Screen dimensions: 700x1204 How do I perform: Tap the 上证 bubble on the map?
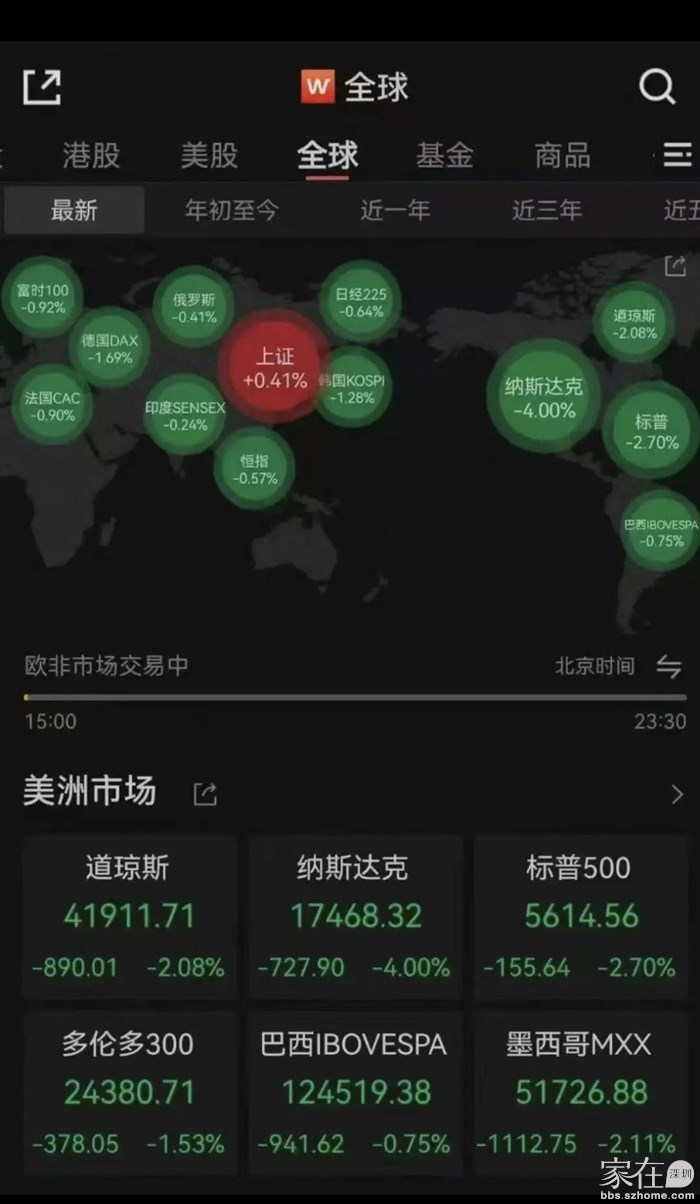tap(274, 367)
